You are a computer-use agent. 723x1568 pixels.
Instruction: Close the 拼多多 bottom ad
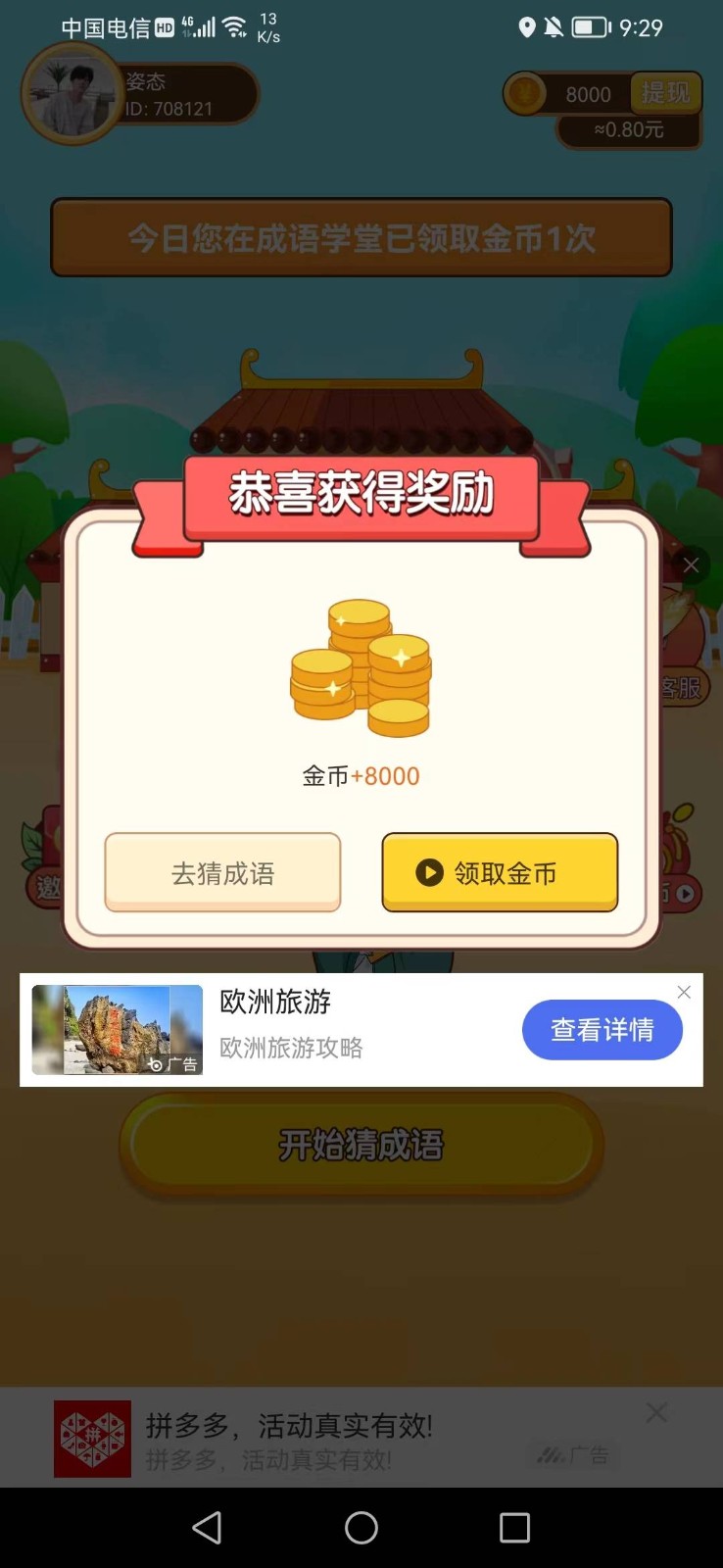(656, 1412)
